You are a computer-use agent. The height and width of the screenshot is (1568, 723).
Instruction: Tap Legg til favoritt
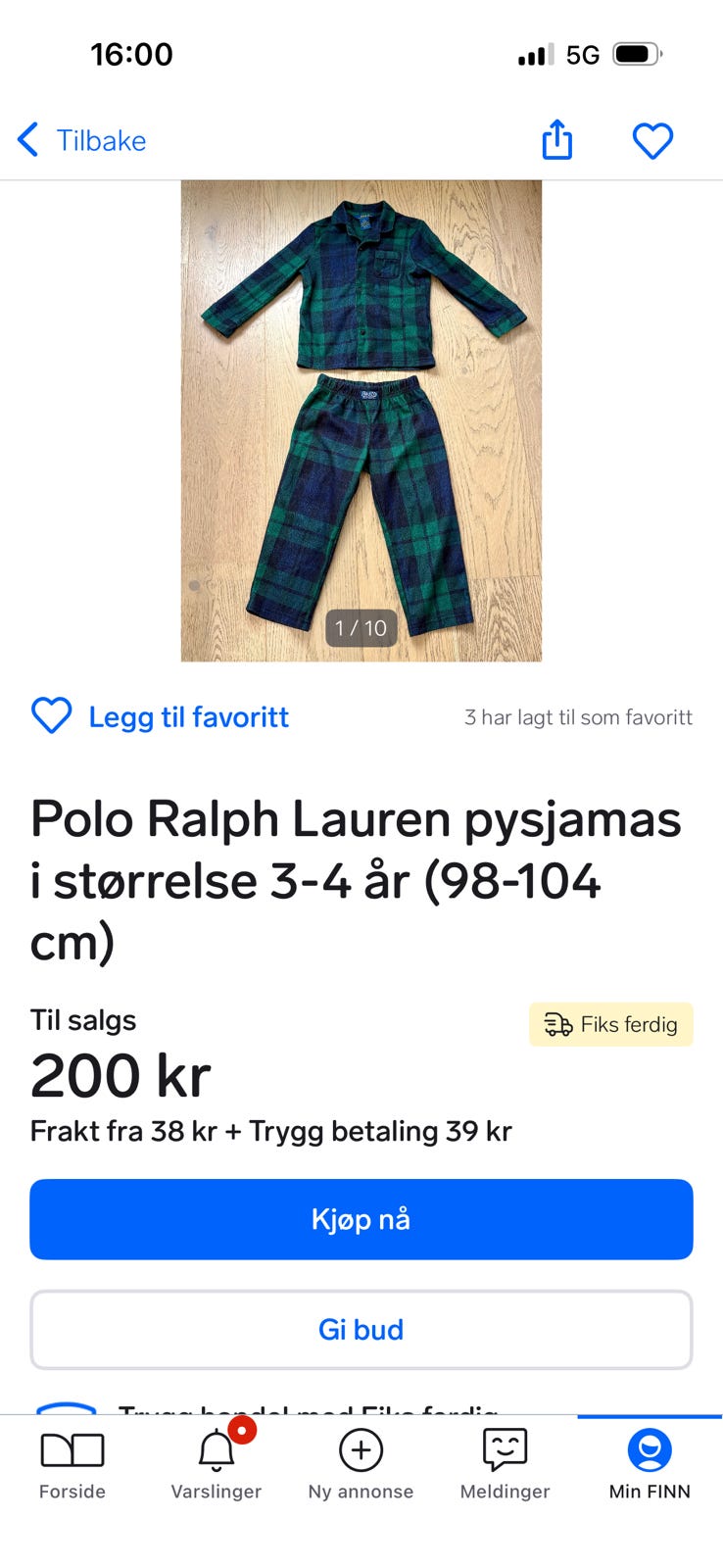161,716
